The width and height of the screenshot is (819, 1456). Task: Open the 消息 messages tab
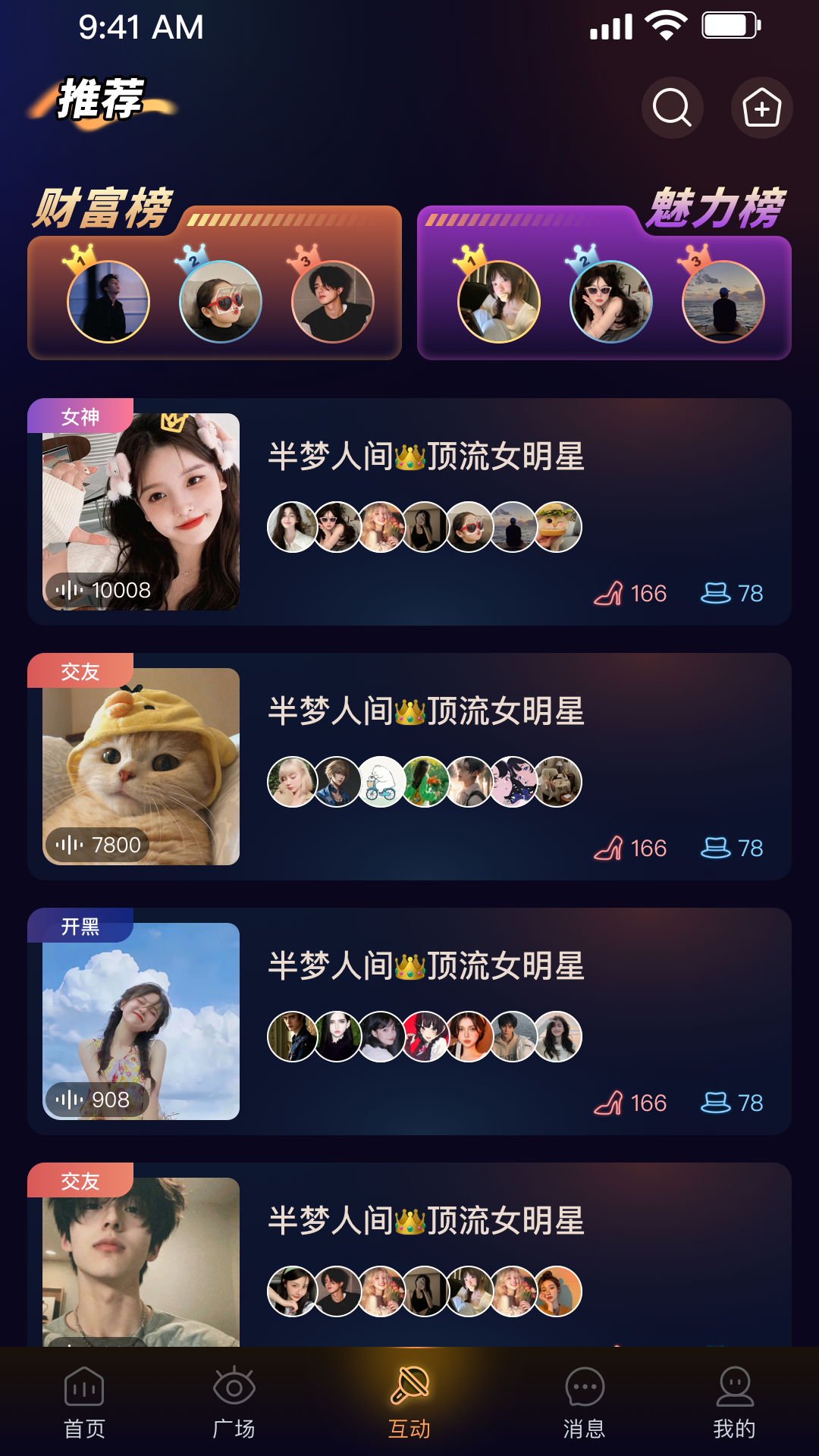584,1402
